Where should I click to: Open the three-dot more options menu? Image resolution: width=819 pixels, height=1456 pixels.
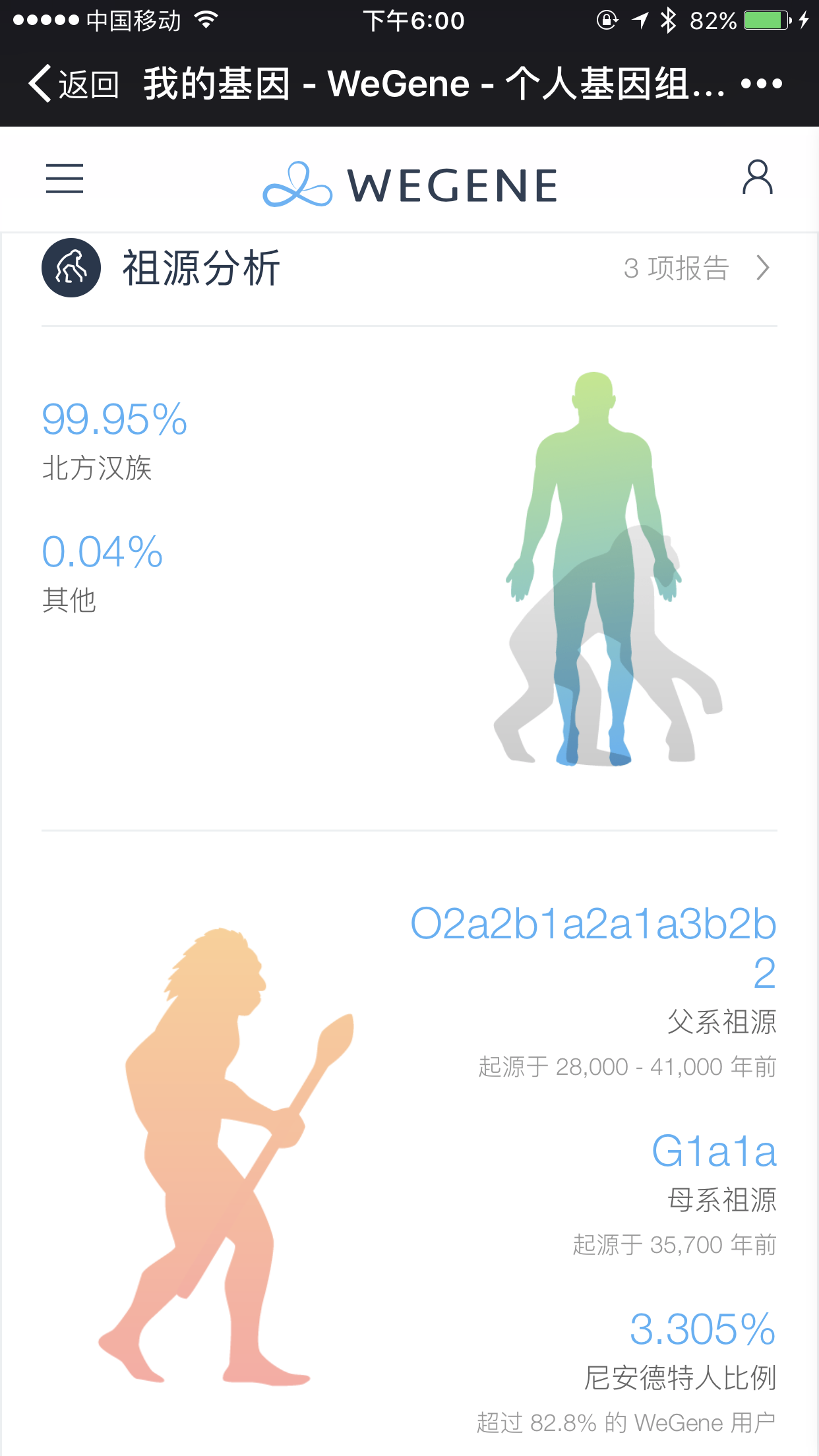coord(761,84)
